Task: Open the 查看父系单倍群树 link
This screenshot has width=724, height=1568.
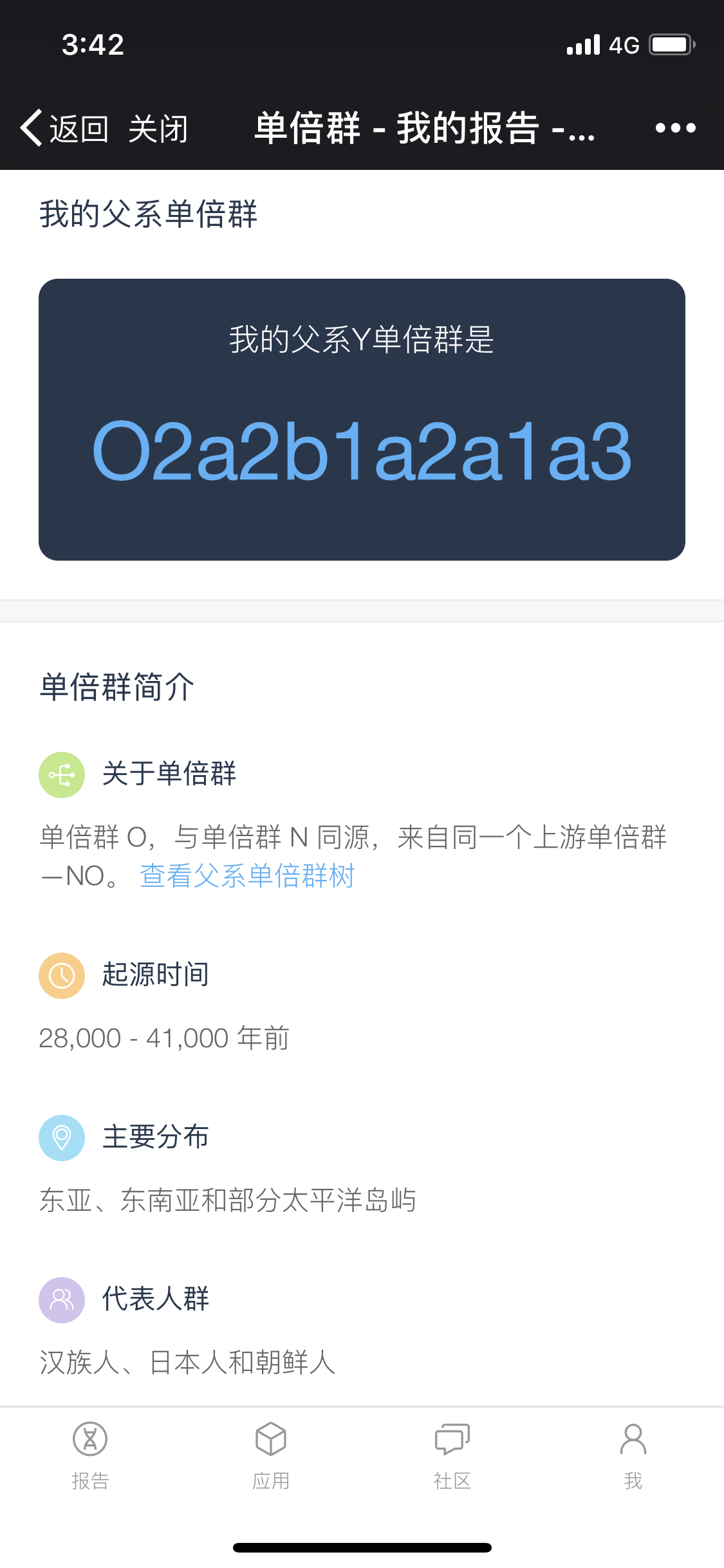Action: click(x=247, y=875)
